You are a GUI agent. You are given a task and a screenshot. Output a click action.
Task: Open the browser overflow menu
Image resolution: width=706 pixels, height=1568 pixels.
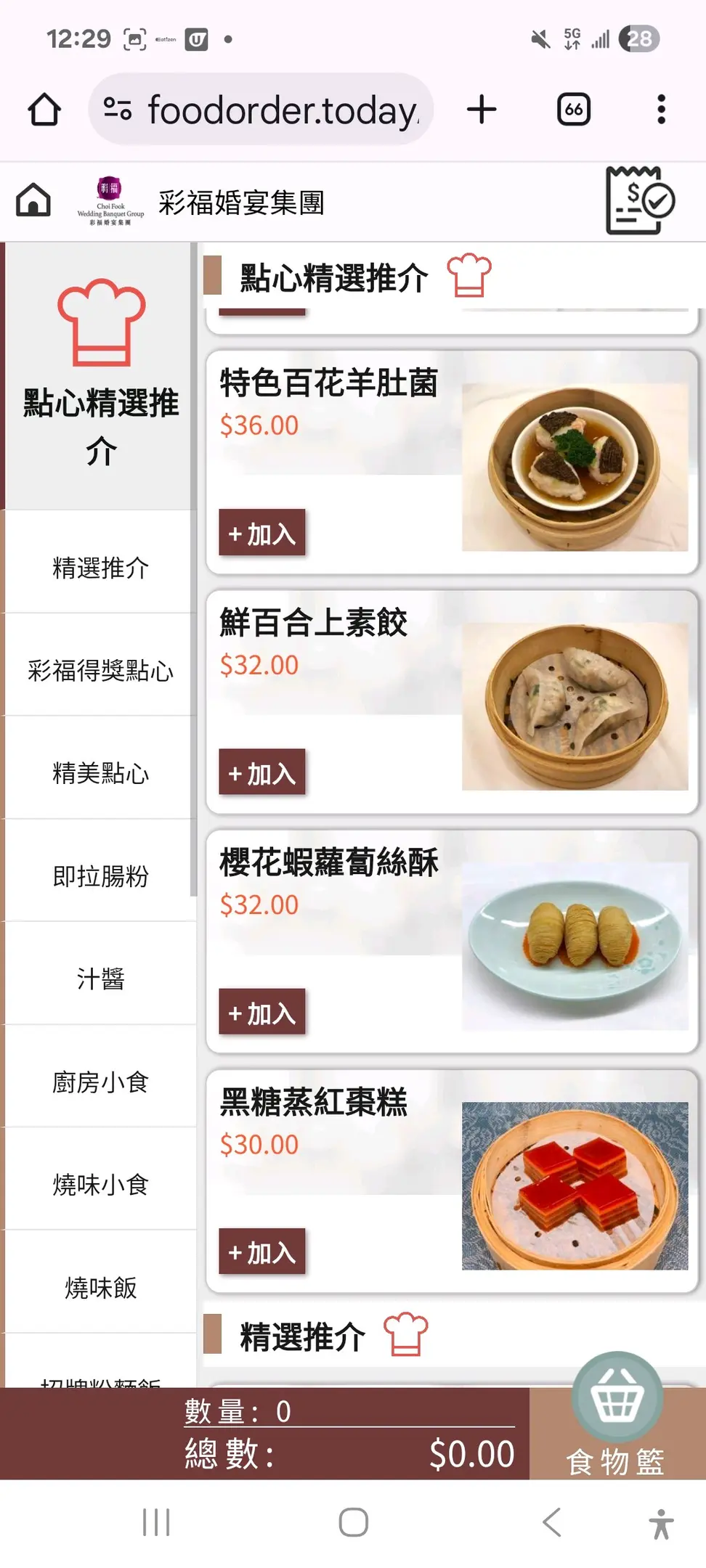coord(661,110)
